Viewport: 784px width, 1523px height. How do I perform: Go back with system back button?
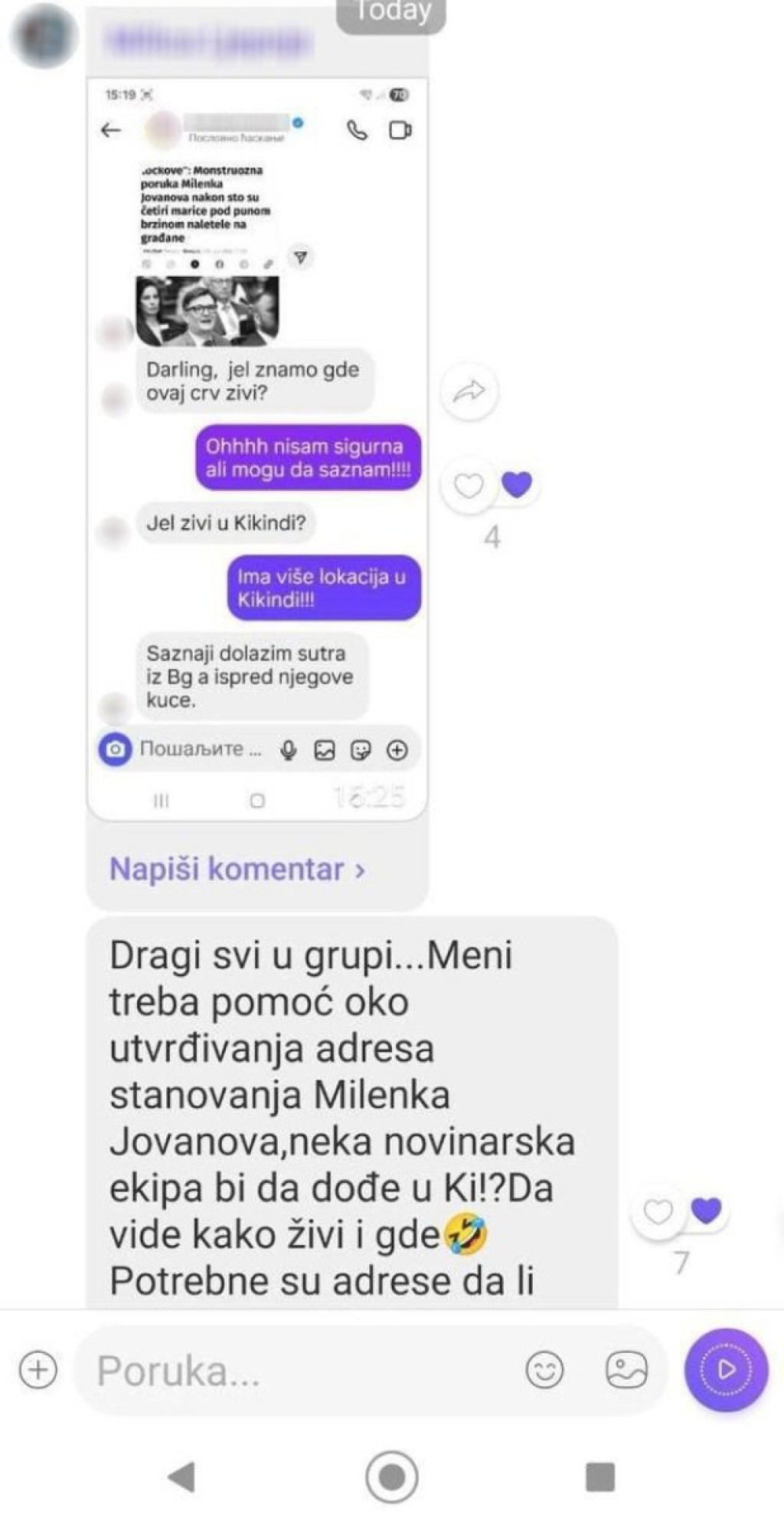coord(181,1476)
